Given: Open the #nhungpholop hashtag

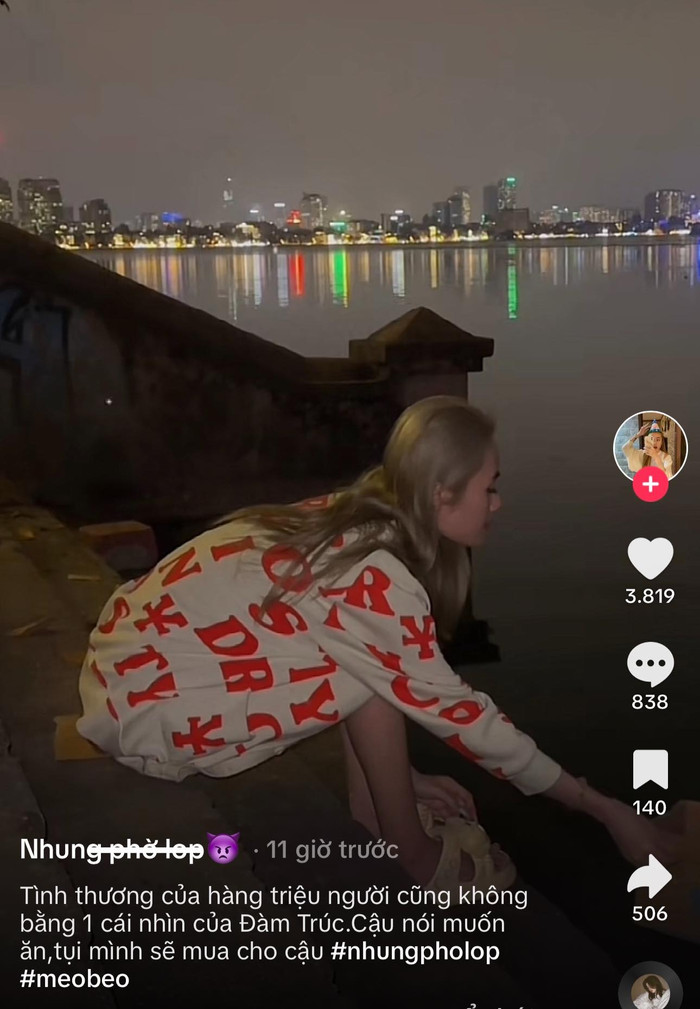Looking at the screenshot, I should 415,951.
